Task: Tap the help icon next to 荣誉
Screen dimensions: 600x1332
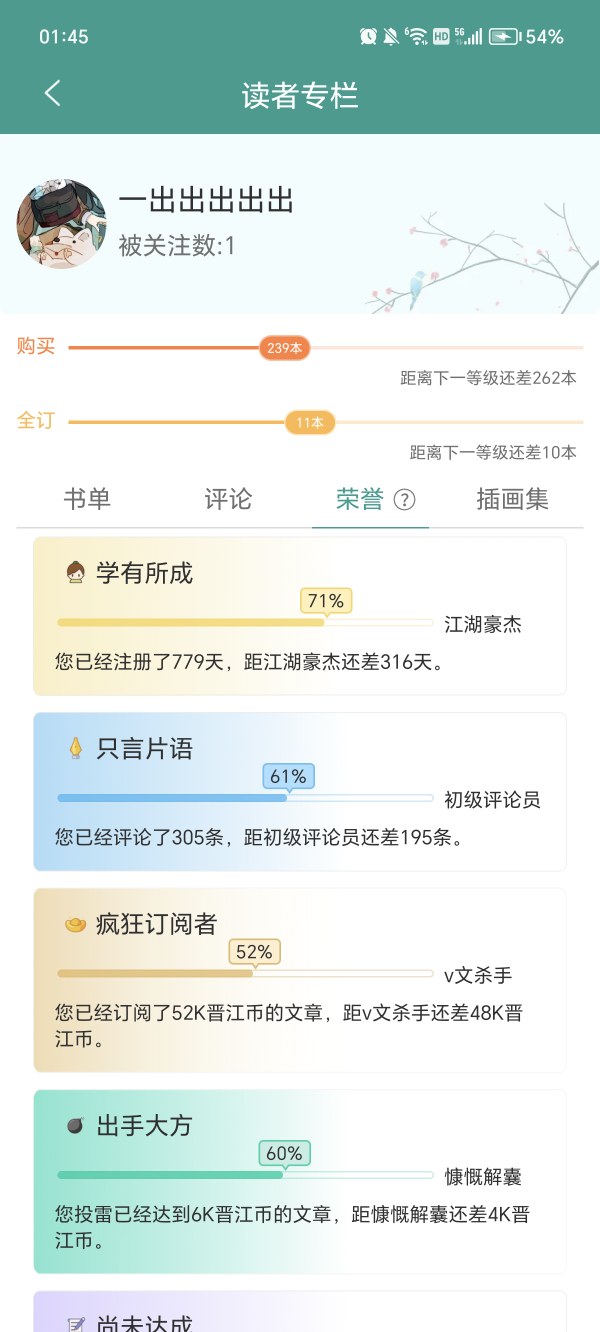Action: click(x=404, y=500)
